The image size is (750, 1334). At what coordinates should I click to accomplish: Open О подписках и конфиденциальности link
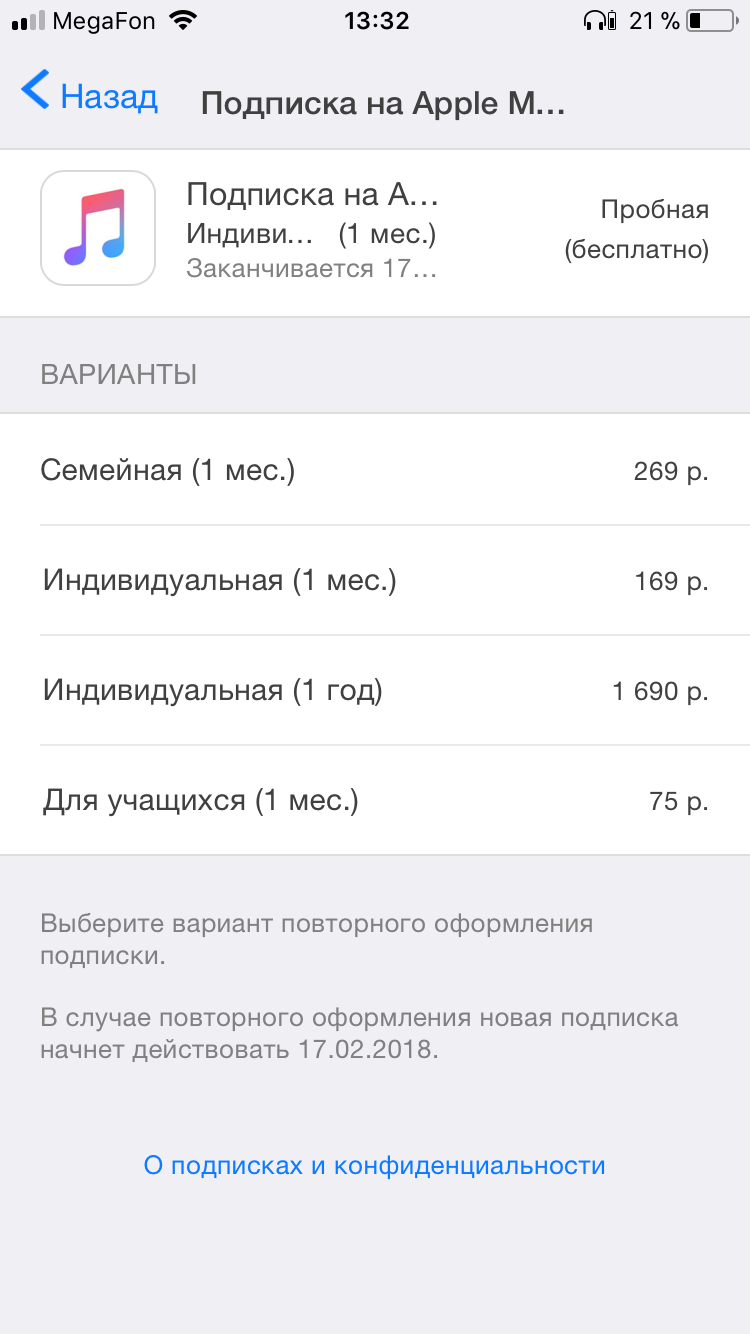375,1165
